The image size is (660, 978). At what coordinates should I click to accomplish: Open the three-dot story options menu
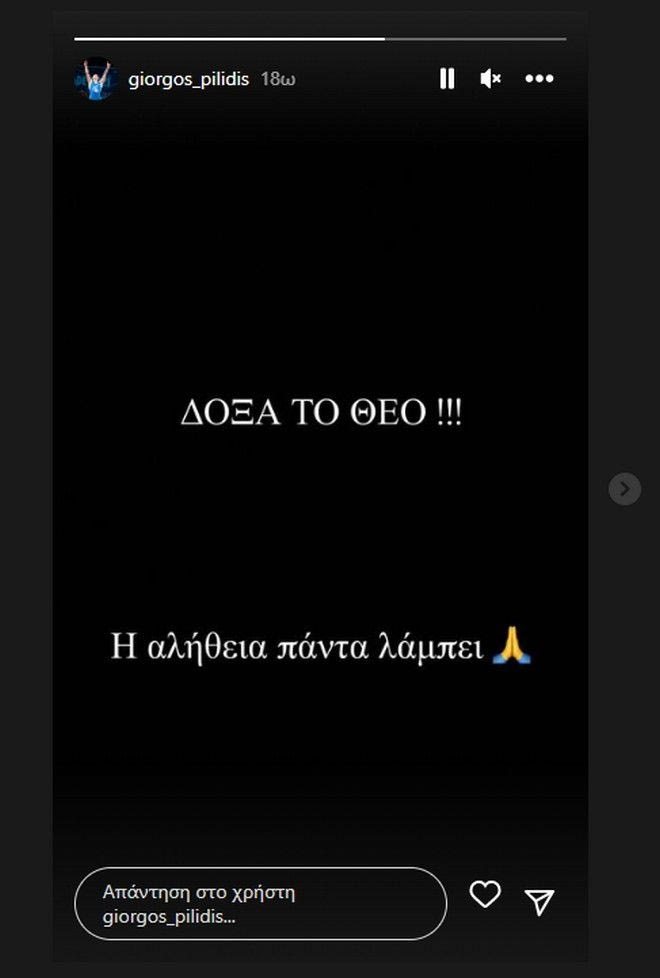(x=539, y=79)
